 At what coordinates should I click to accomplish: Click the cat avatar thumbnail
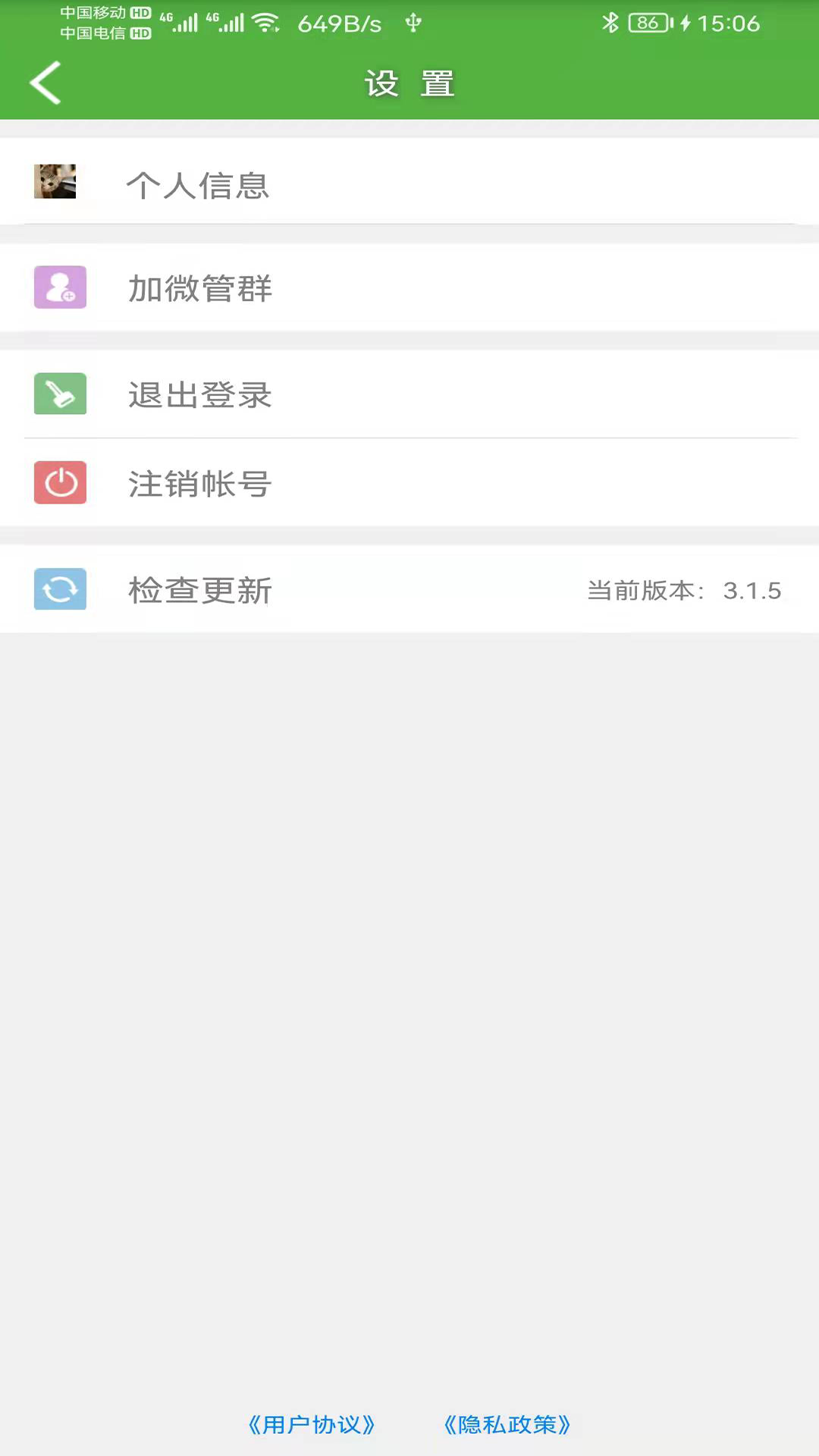point(55,182)
